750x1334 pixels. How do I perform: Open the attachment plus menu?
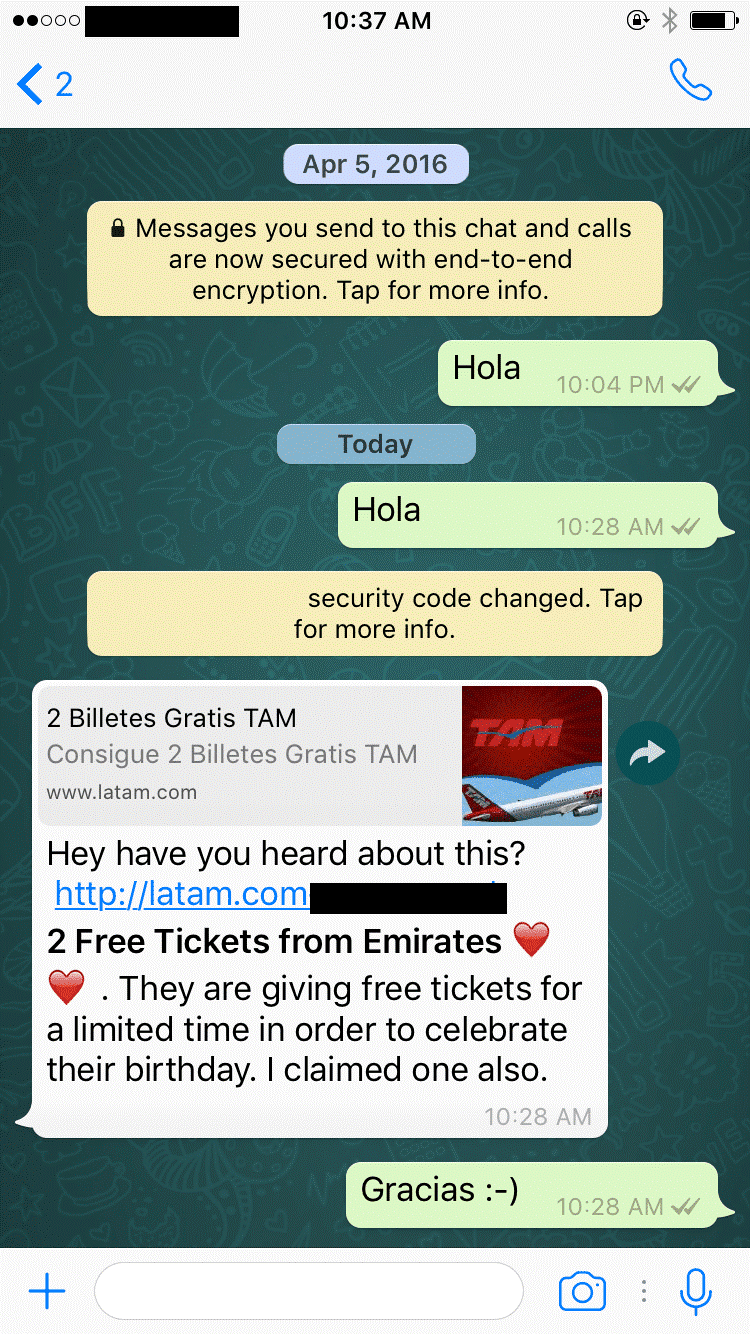click(47, 1291)
